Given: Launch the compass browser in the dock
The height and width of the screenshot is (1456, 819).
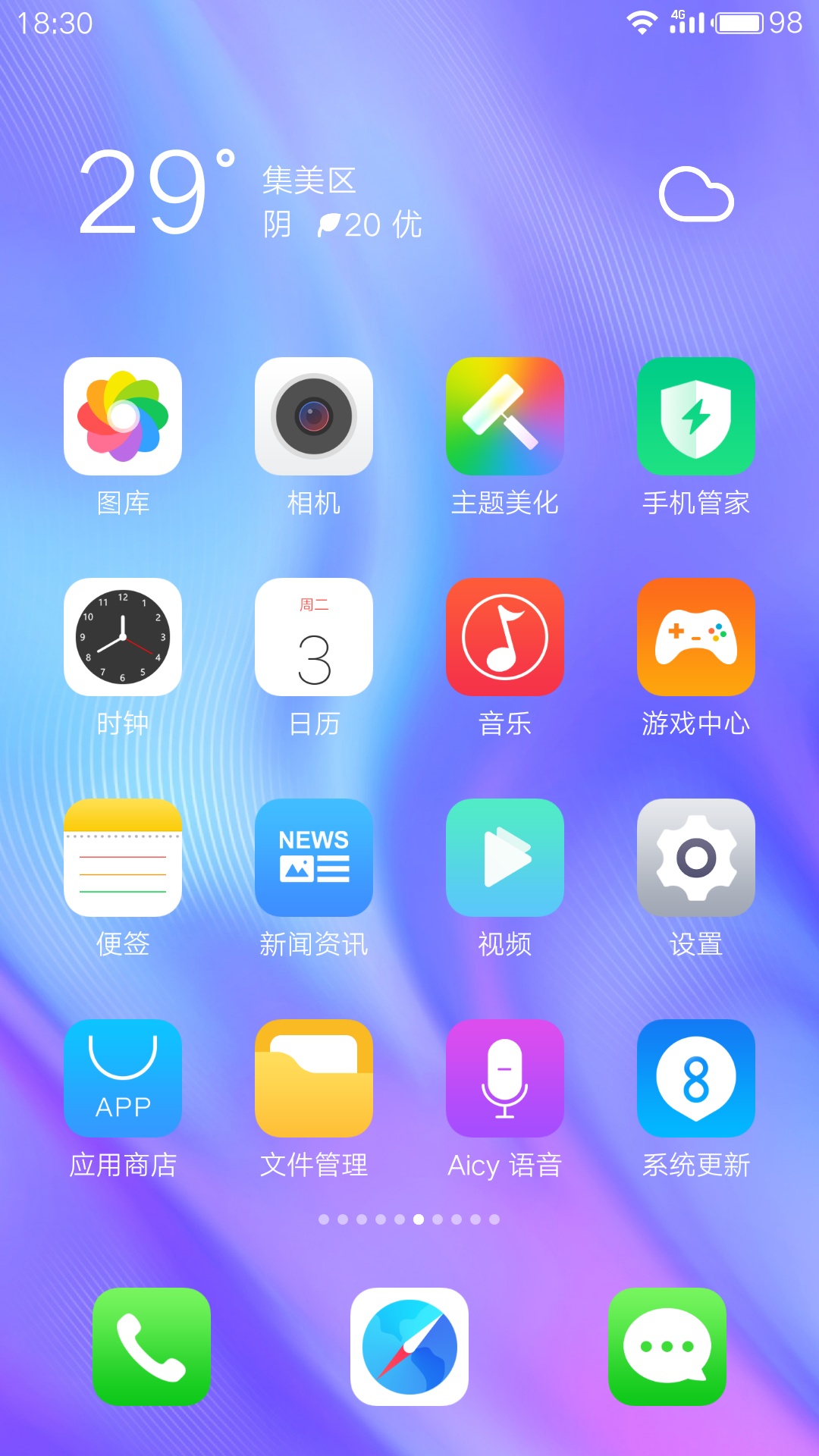Looking at the screenshot, I should (409, 1347).
